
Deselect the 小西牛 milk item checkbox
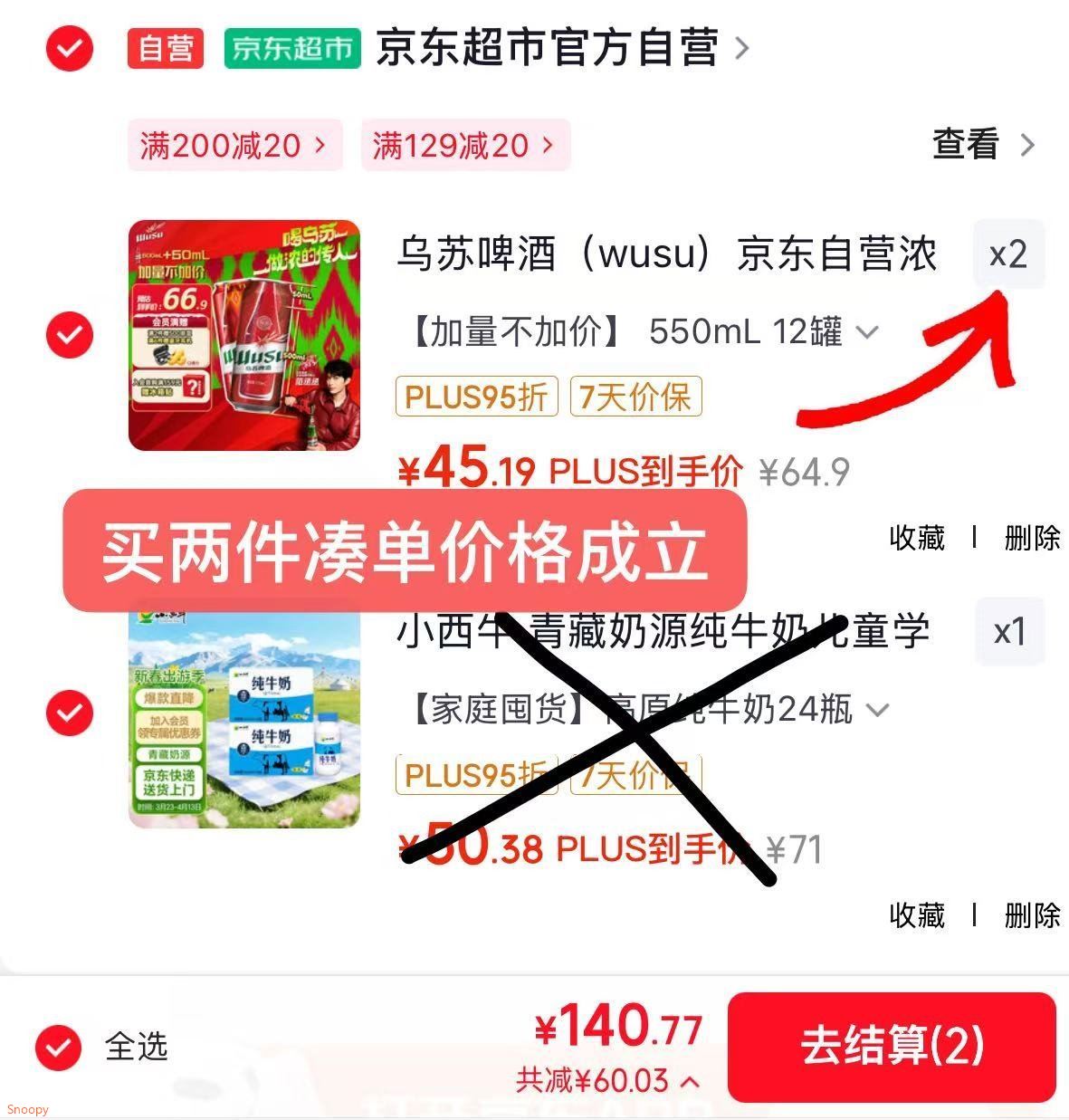pos(70,713)
